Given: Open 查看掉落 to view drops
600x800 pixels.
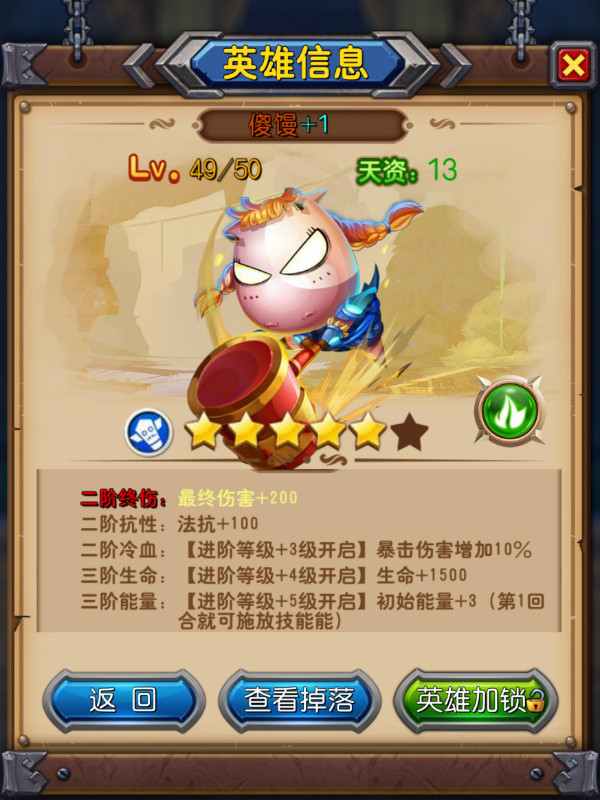Looking at the screenshot, I should tap(300, 700).
